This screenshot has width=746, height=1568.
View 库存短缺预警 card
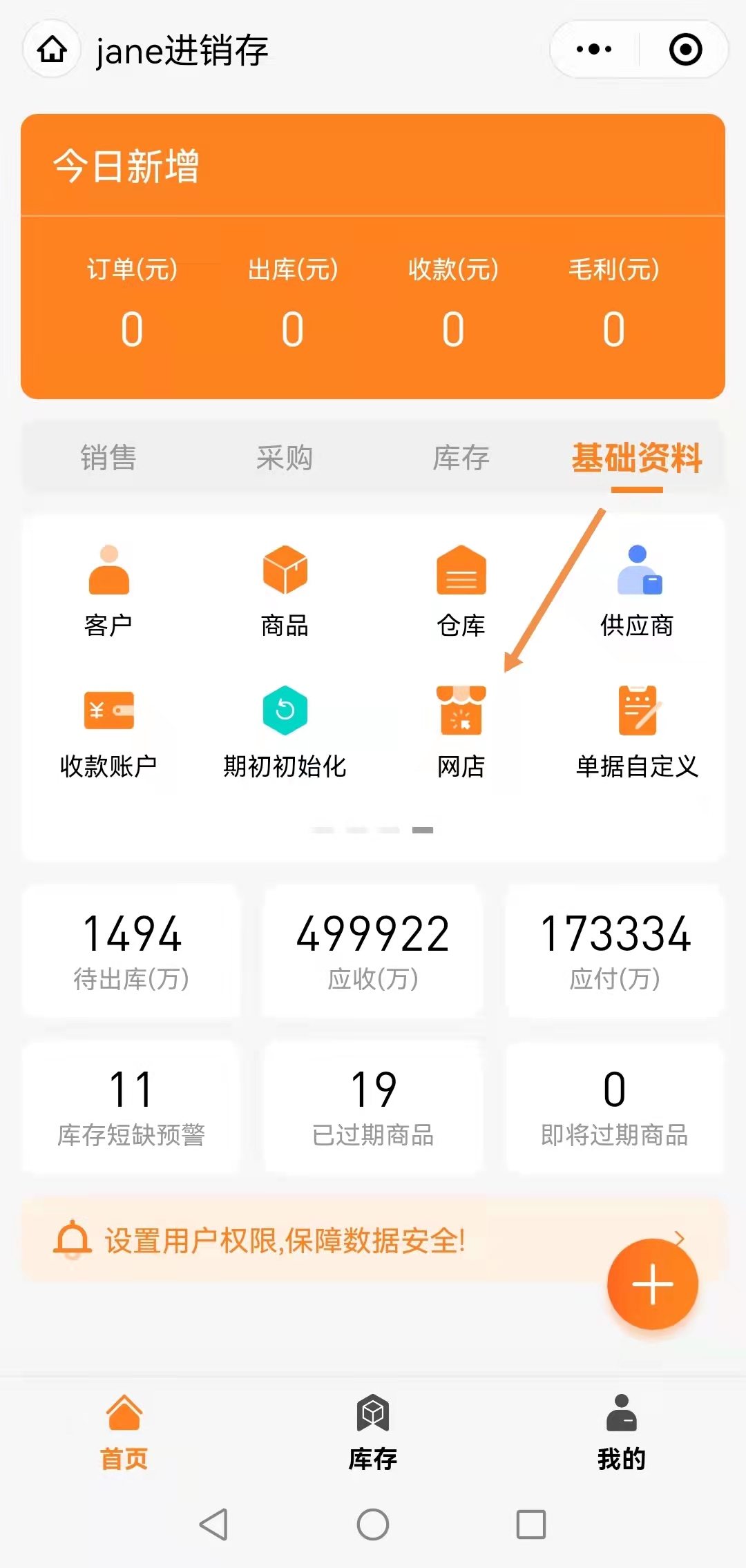[131, 1107]
